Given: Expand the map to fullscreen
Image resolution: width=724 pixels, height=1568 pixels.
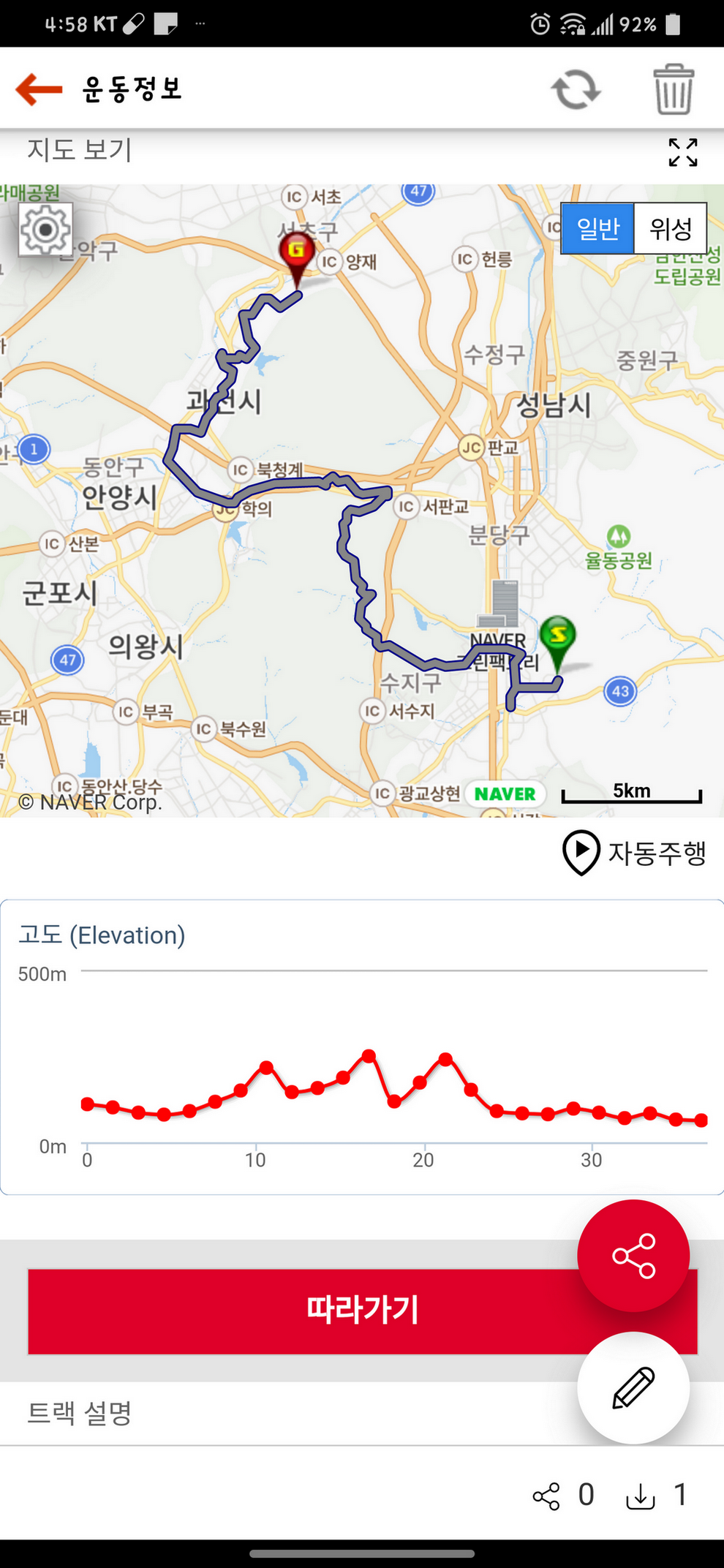Looking at the screenshot, I should pyautogui.click(x=683, y=152).
